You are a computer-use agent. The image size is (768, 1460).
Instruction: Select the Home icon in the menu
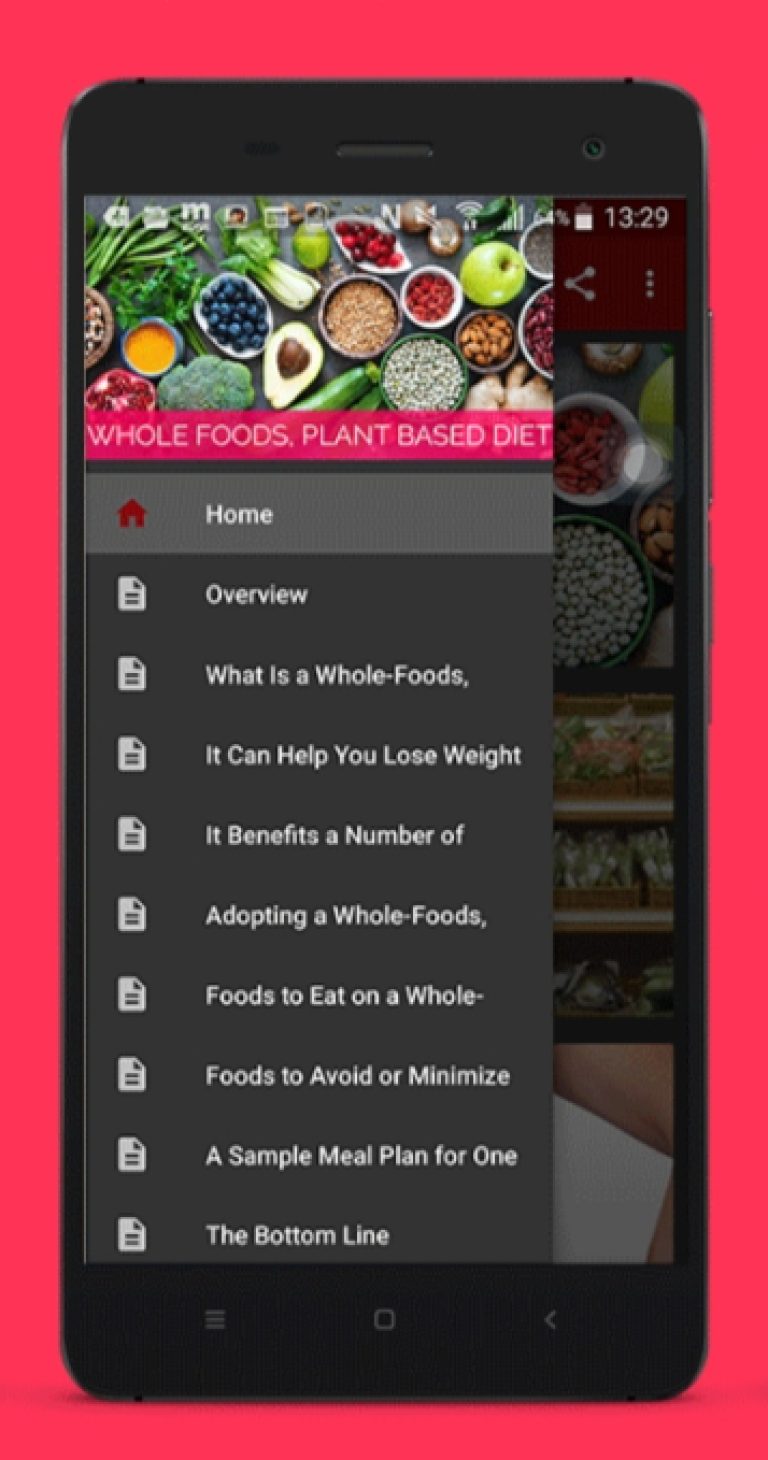[x=133, y=513]
